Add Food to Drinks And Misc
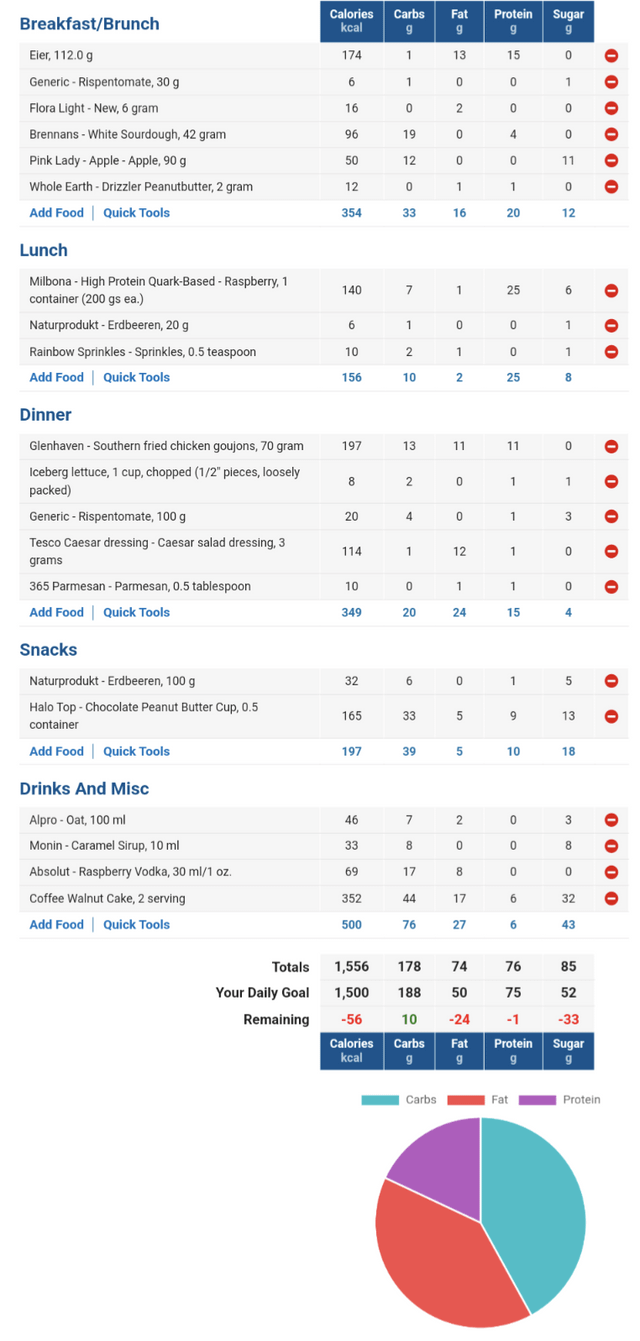The height and width of the screenshot is (1341, 640). (x=57, y=924)
